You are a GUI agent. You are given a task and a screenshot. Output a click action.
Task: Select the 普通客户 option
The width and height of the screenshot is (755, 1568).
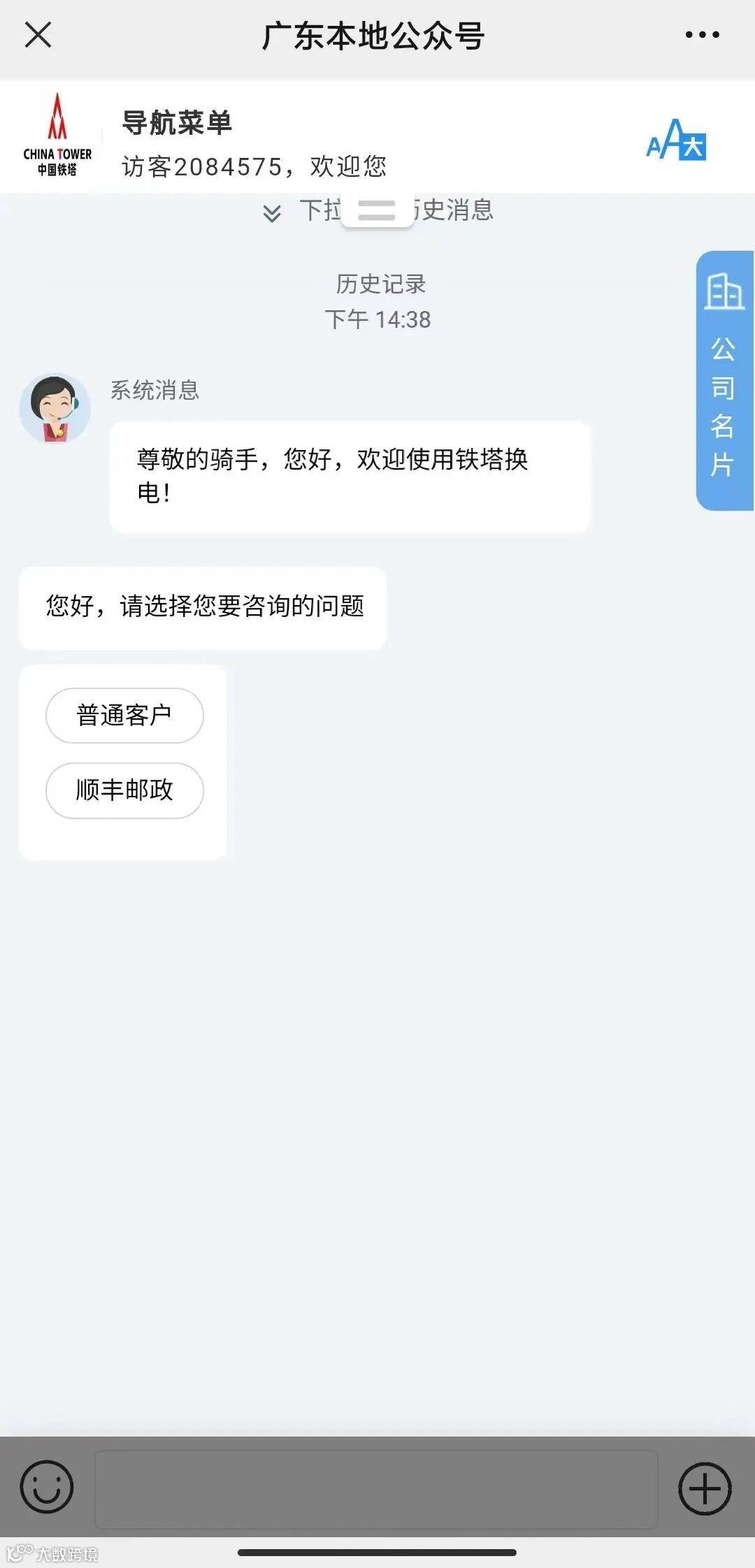124,716
